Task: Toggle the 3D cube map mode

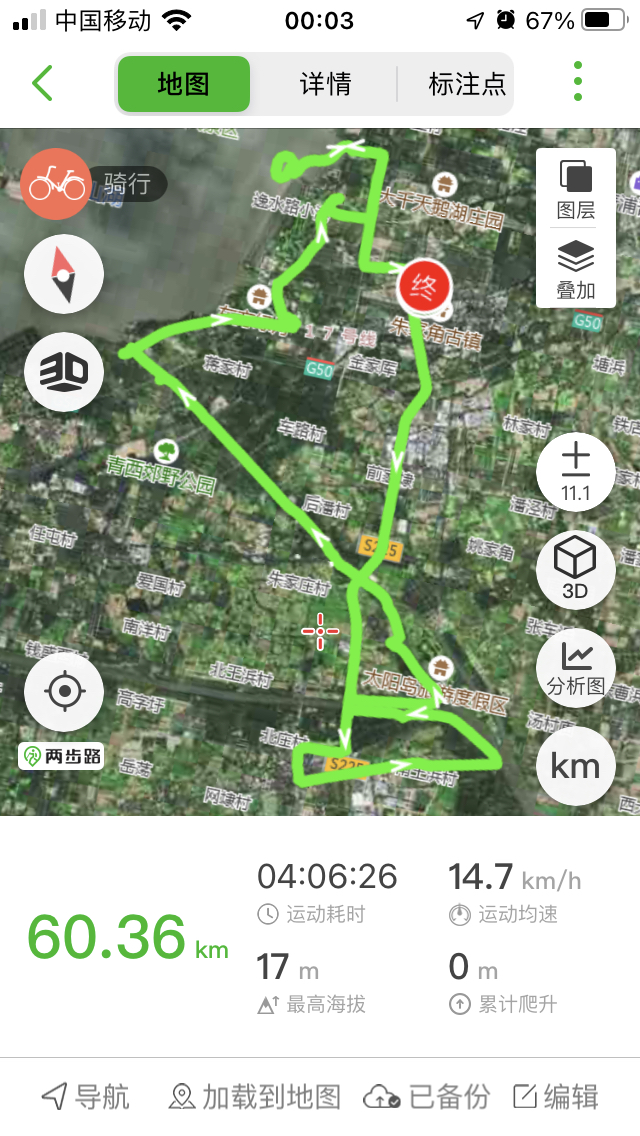Action: click(576, 568)
